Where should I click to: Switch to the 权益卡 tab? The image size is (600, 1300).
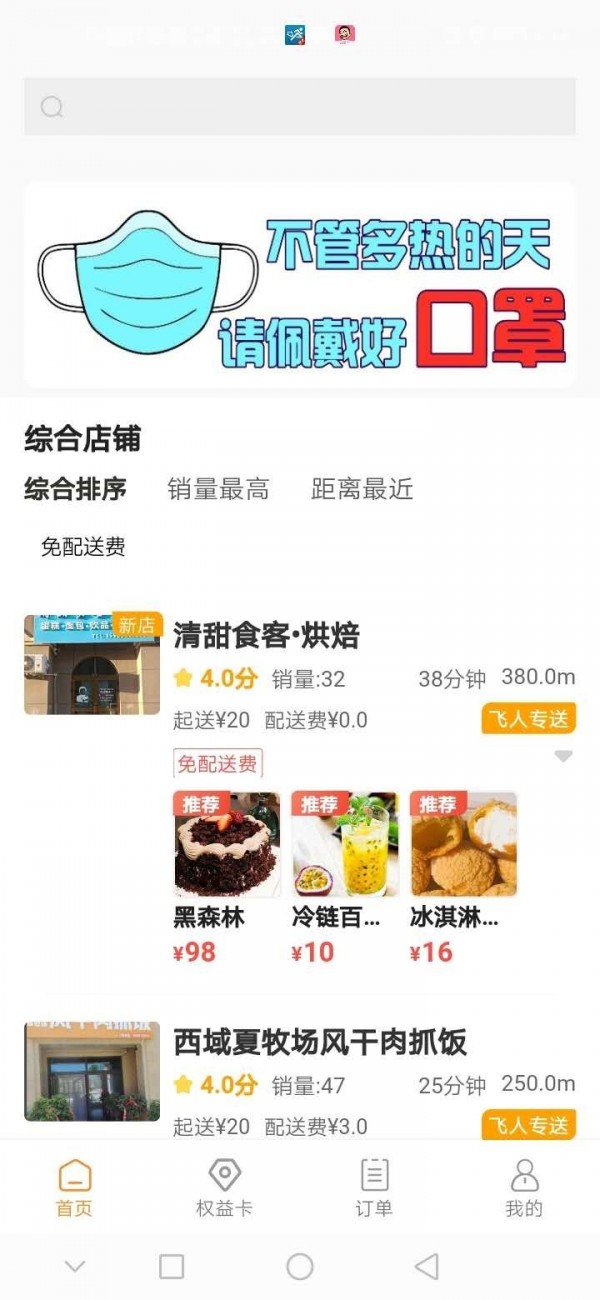click(x=224, y=1187)
